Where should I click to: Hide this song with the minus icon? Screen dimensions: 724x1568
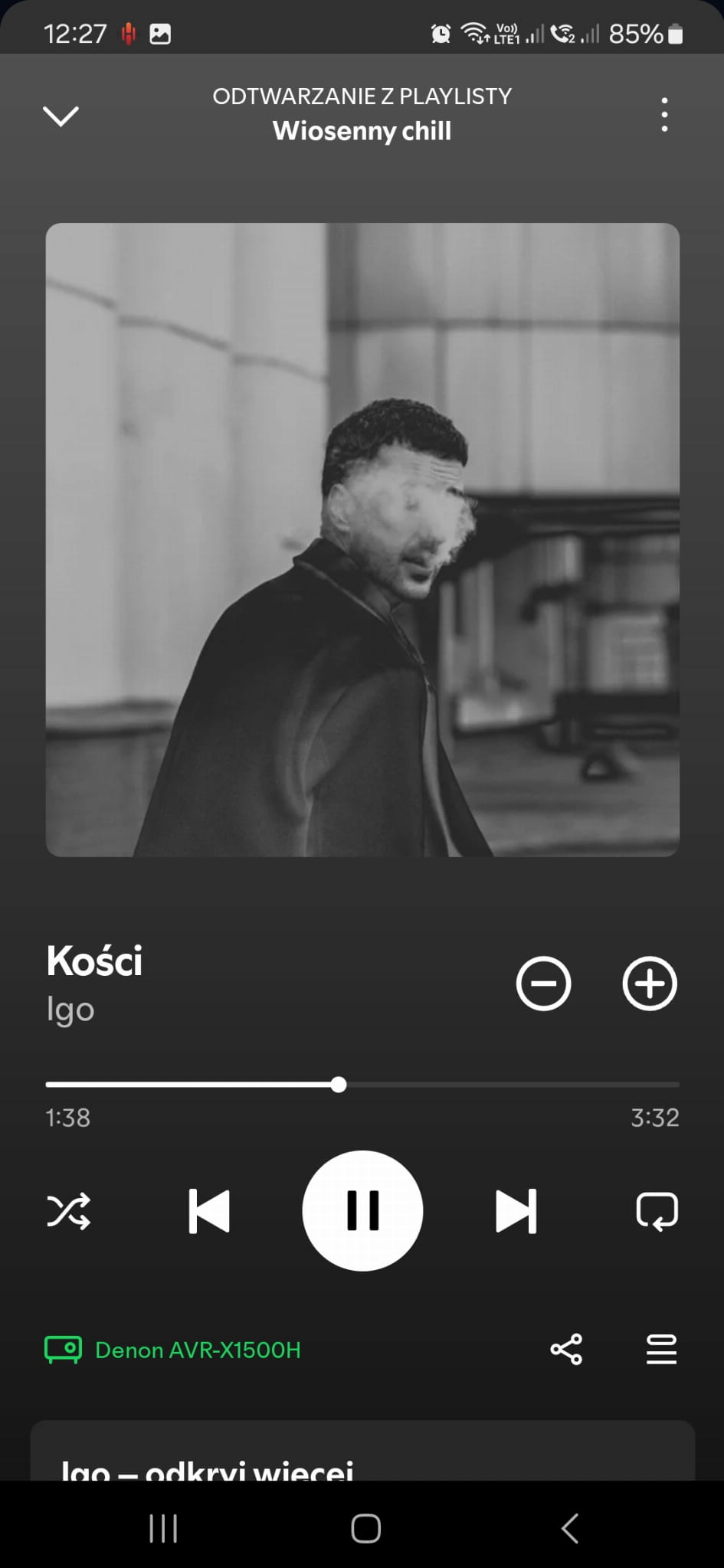pos(543,984)
